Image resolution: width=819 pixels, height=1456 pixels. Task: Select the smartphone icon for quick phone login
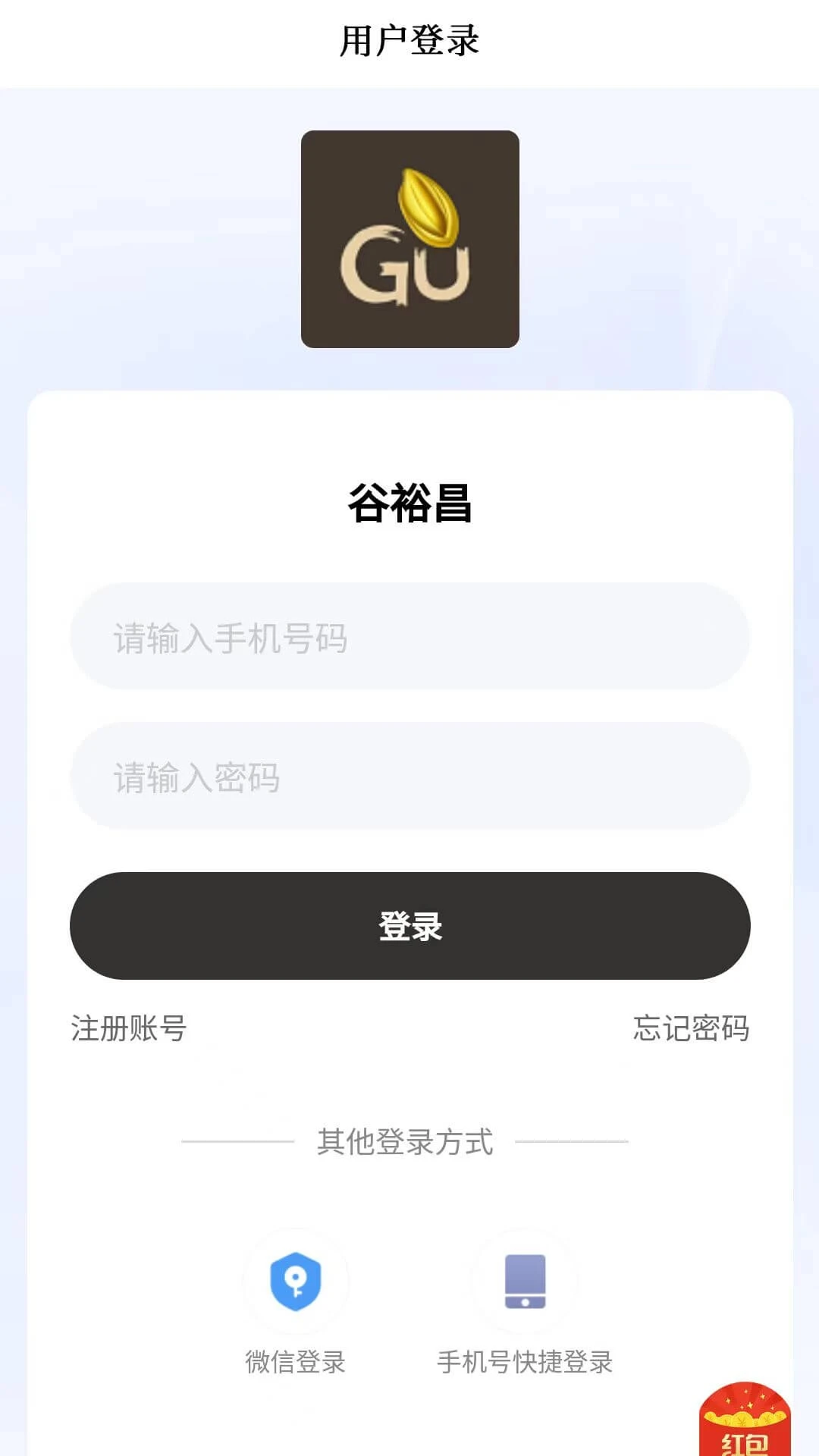(526, 1282)
